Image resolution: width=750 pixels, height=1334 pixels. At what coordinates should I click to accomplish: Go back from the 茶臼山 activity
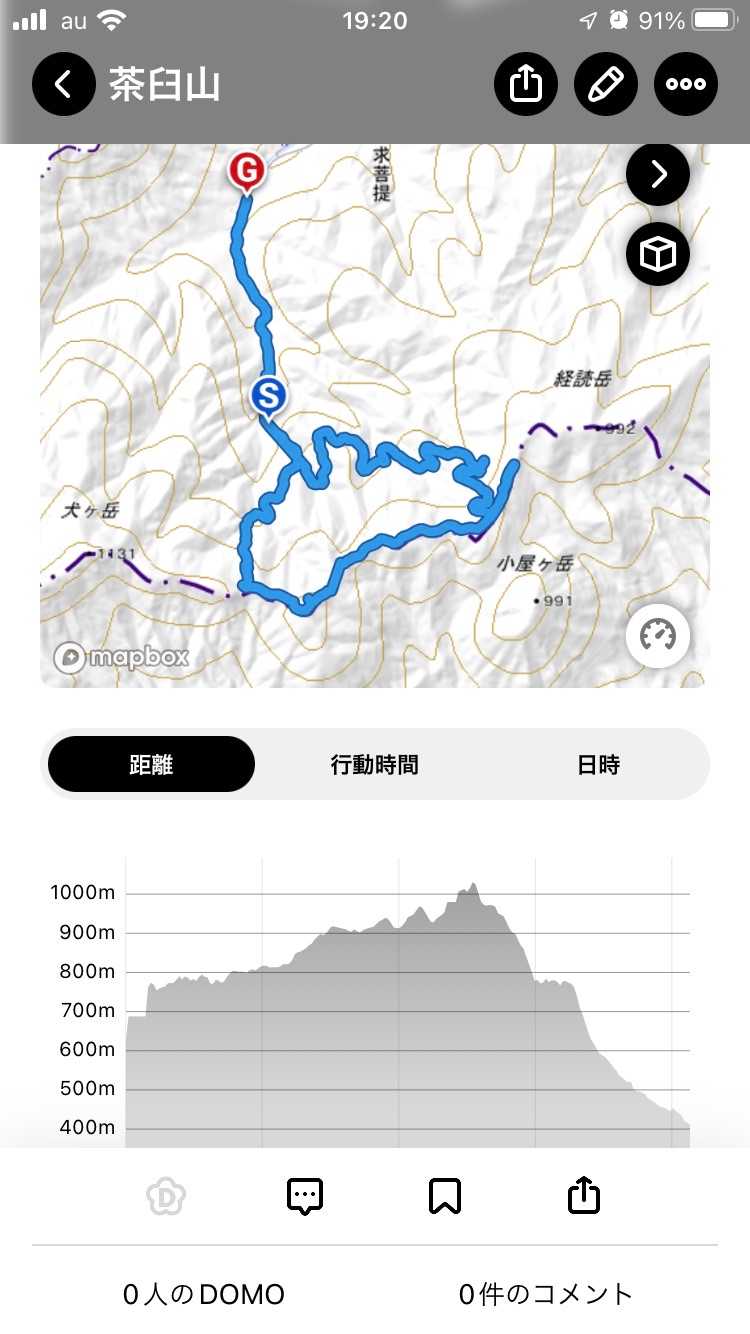63,84
